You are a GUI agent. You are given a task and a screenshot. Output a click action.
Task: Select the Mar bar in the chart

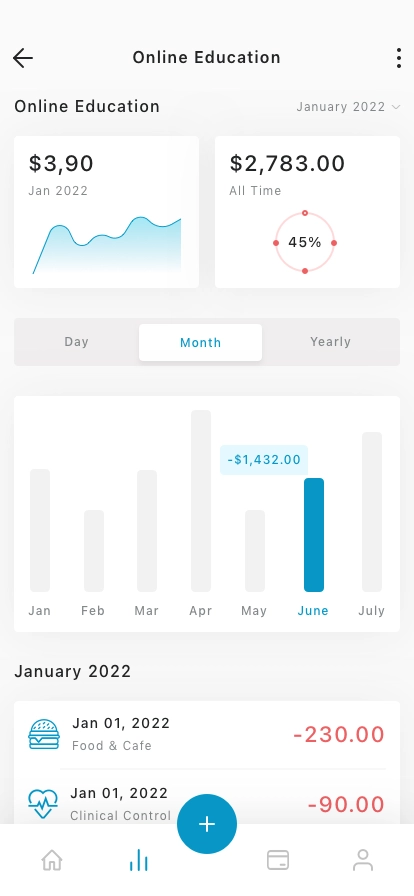[x=147, y=531]
